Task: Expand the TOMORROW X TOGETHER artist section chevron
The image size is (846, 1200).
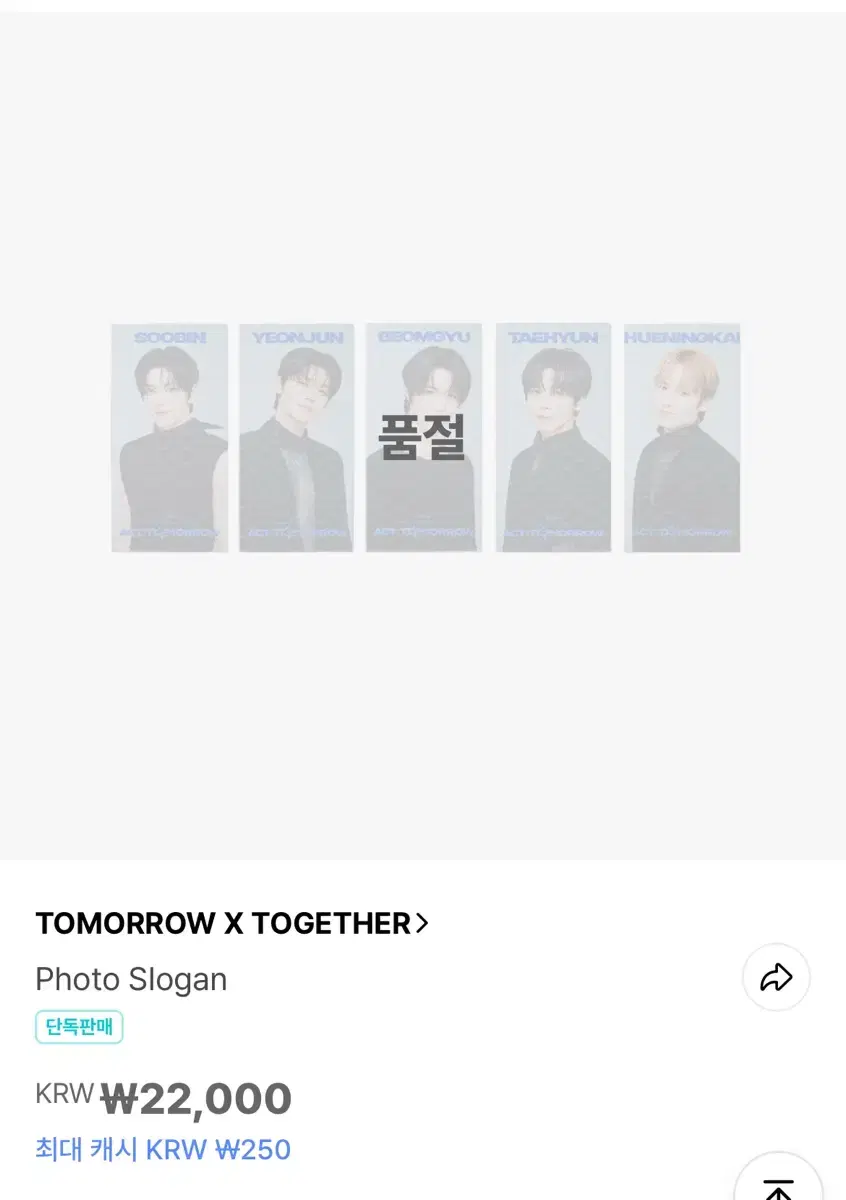Action: tap(420, 923)
